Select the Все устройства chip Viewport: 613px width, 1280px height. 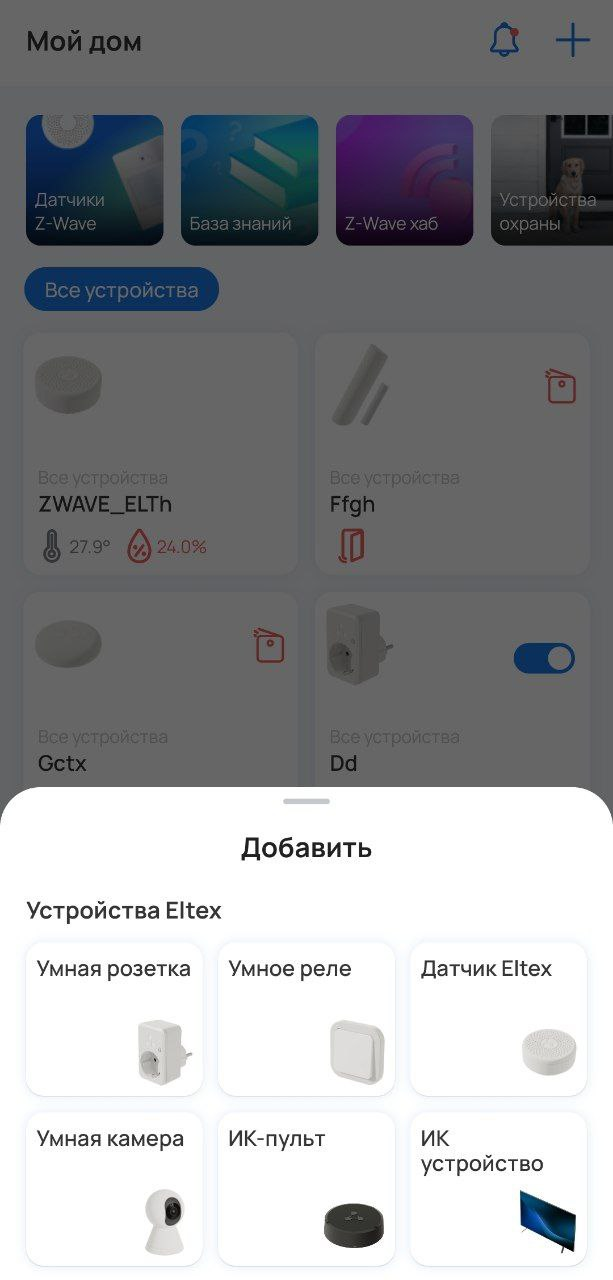tap(121, 290)
